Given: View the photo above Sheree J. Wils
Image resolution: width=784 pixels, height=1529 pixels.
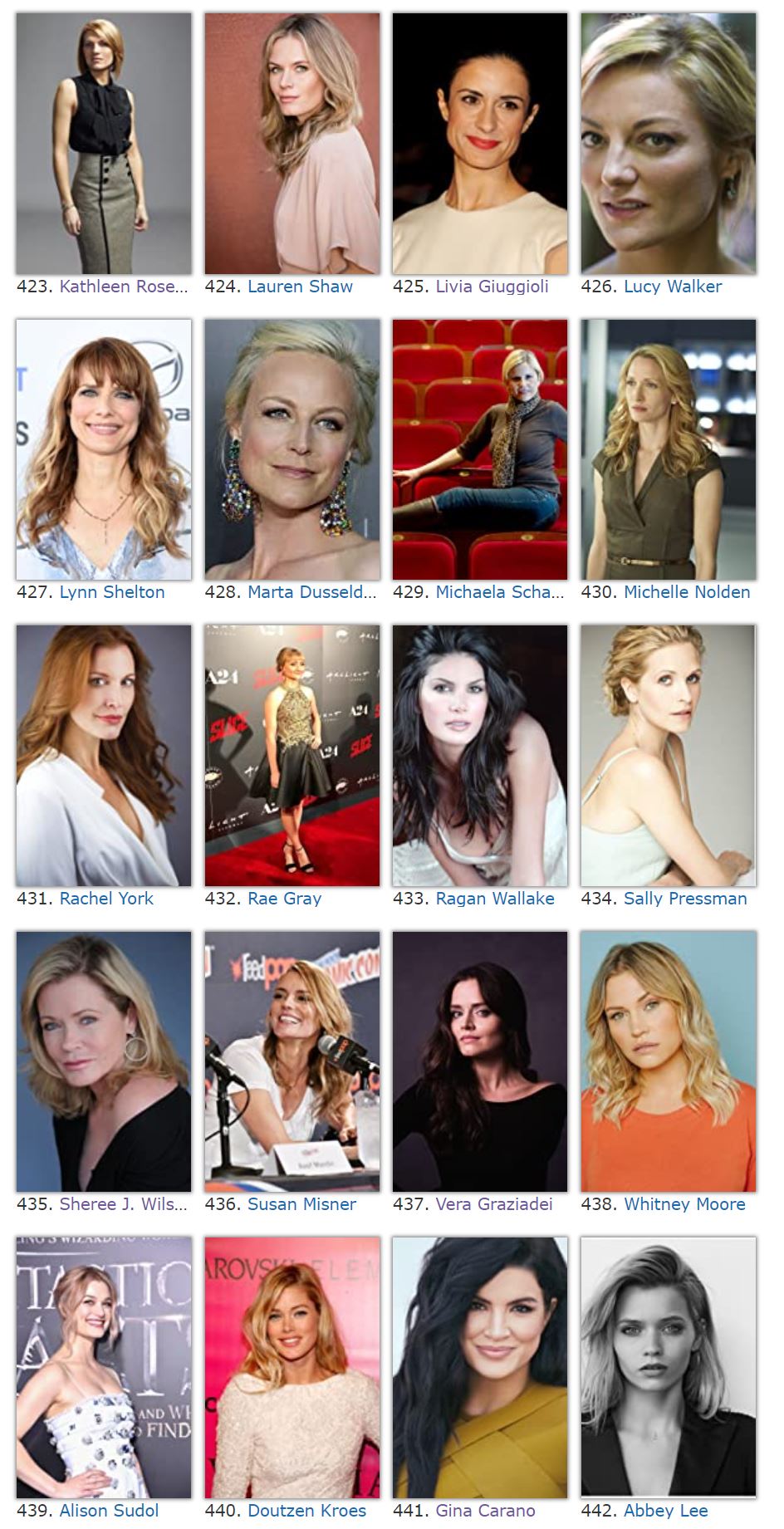Looking at the screenshot, I should click(x=104, y=1061).
